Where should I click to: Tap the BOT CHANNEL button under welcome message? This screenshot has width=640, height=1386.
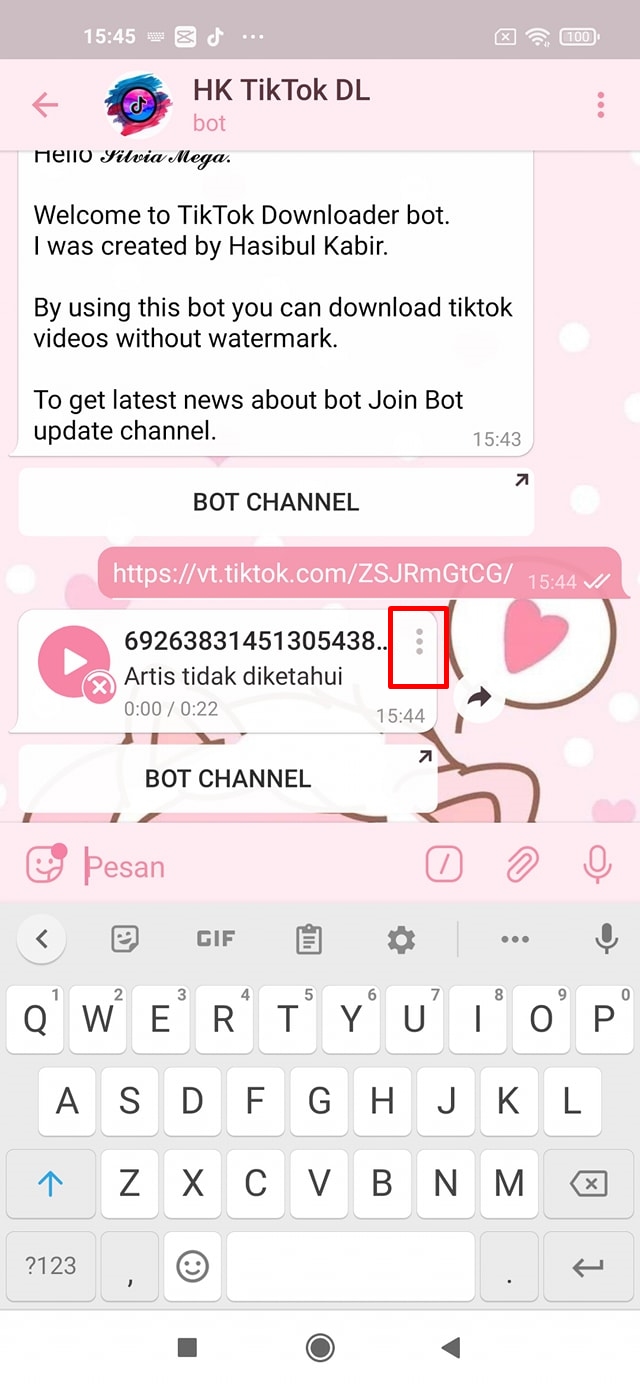point(276,502)
